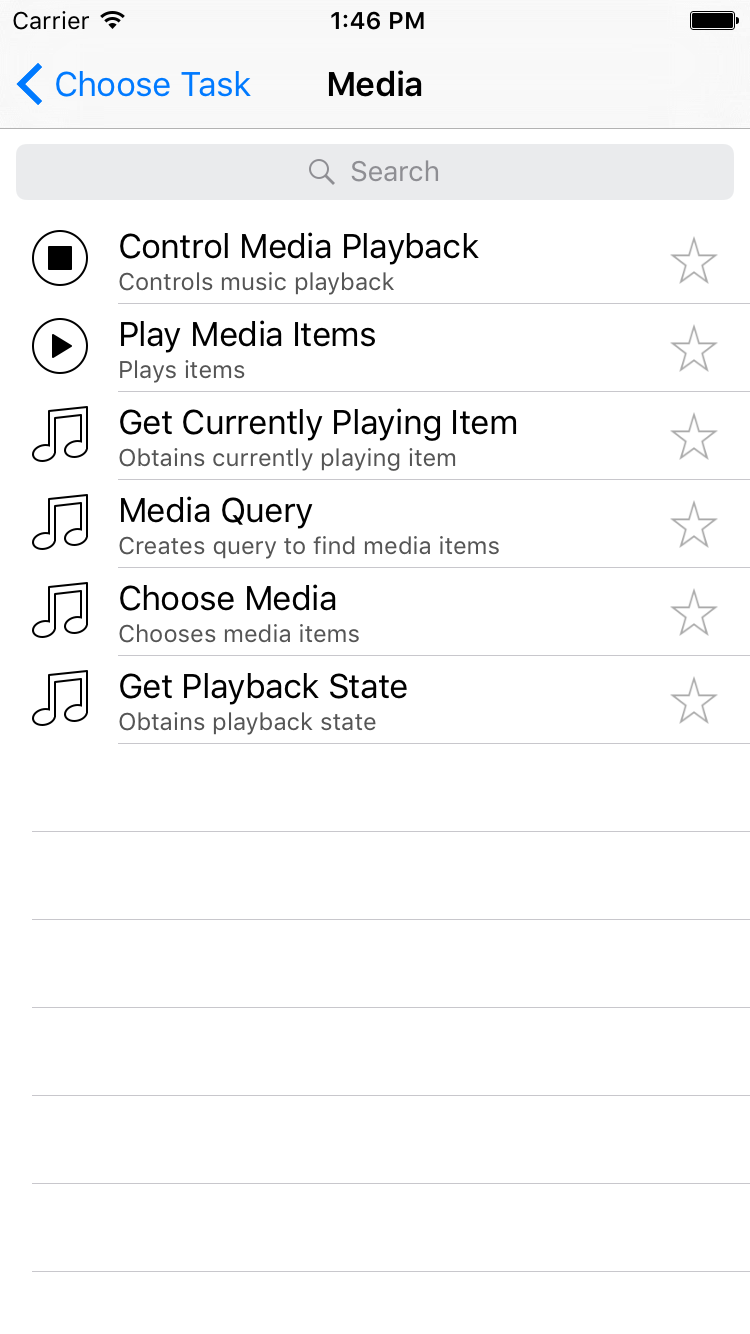This screenshot has height=1334, width=750.
Task: Tap the Search field
Action: click(x=375, y=172)
